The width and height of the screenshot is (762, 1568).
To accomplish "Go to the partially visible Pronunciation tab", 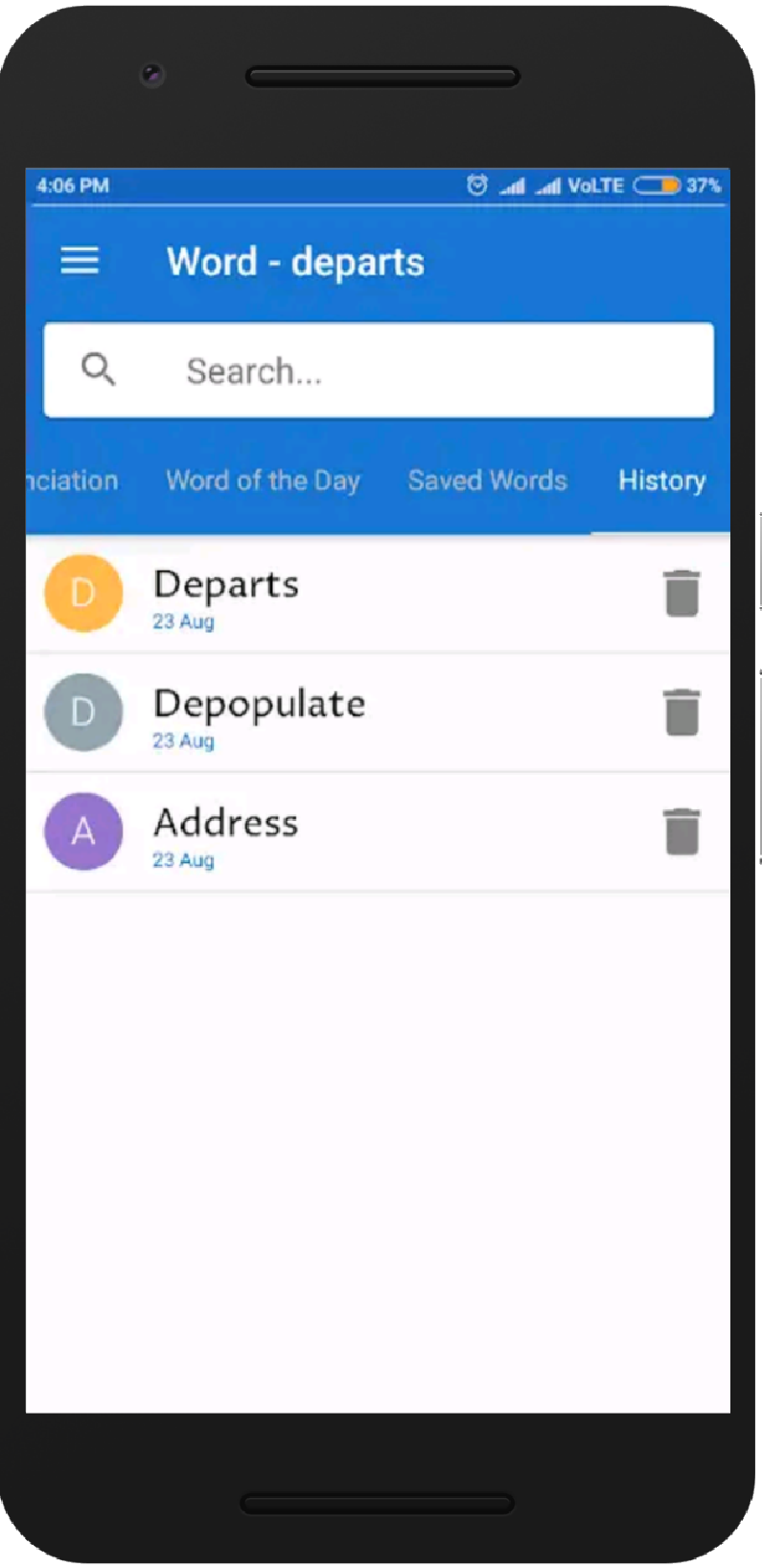I will (x=73, y=480).
